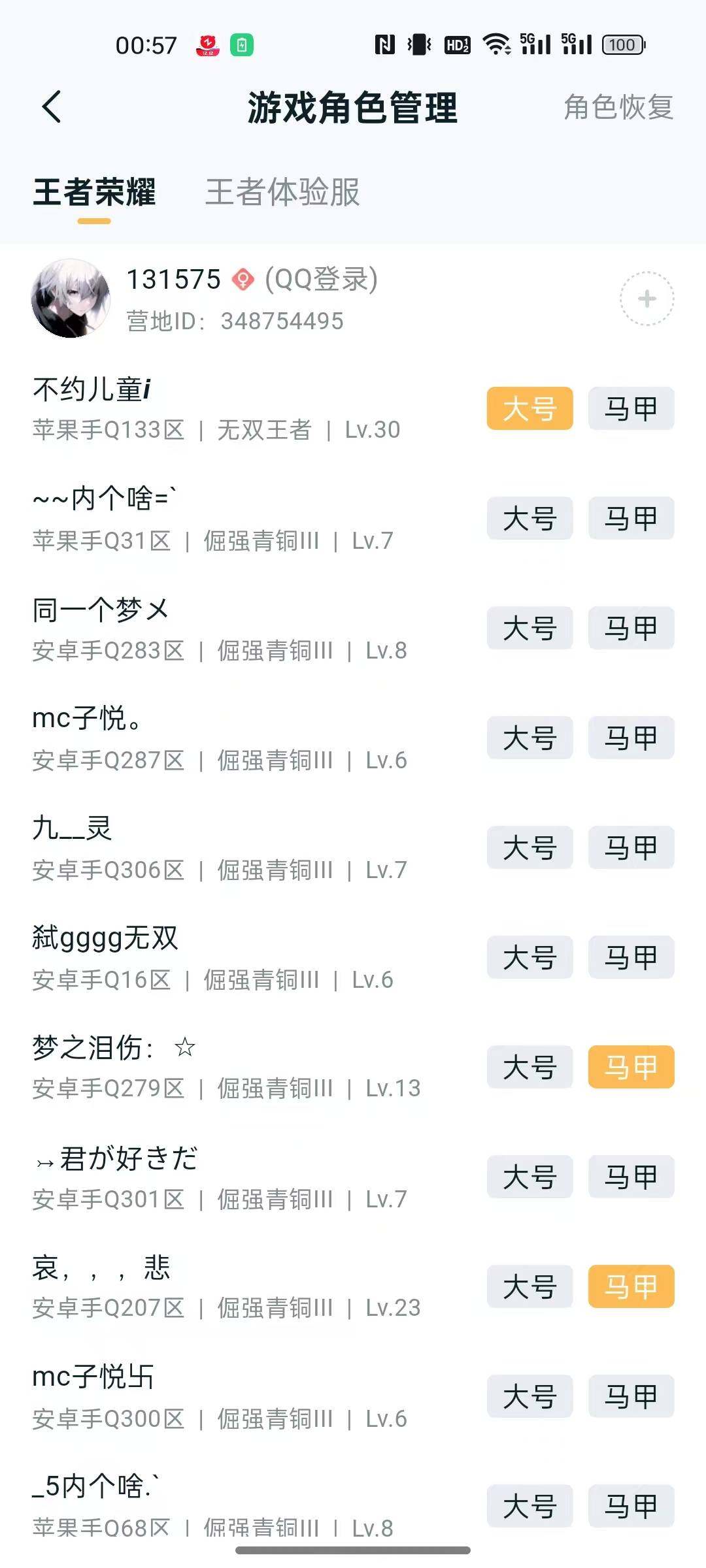Toggle 马甲 for character 梦之泪伤：☆
The image size is (706, 1568).
pos(631,1068)
